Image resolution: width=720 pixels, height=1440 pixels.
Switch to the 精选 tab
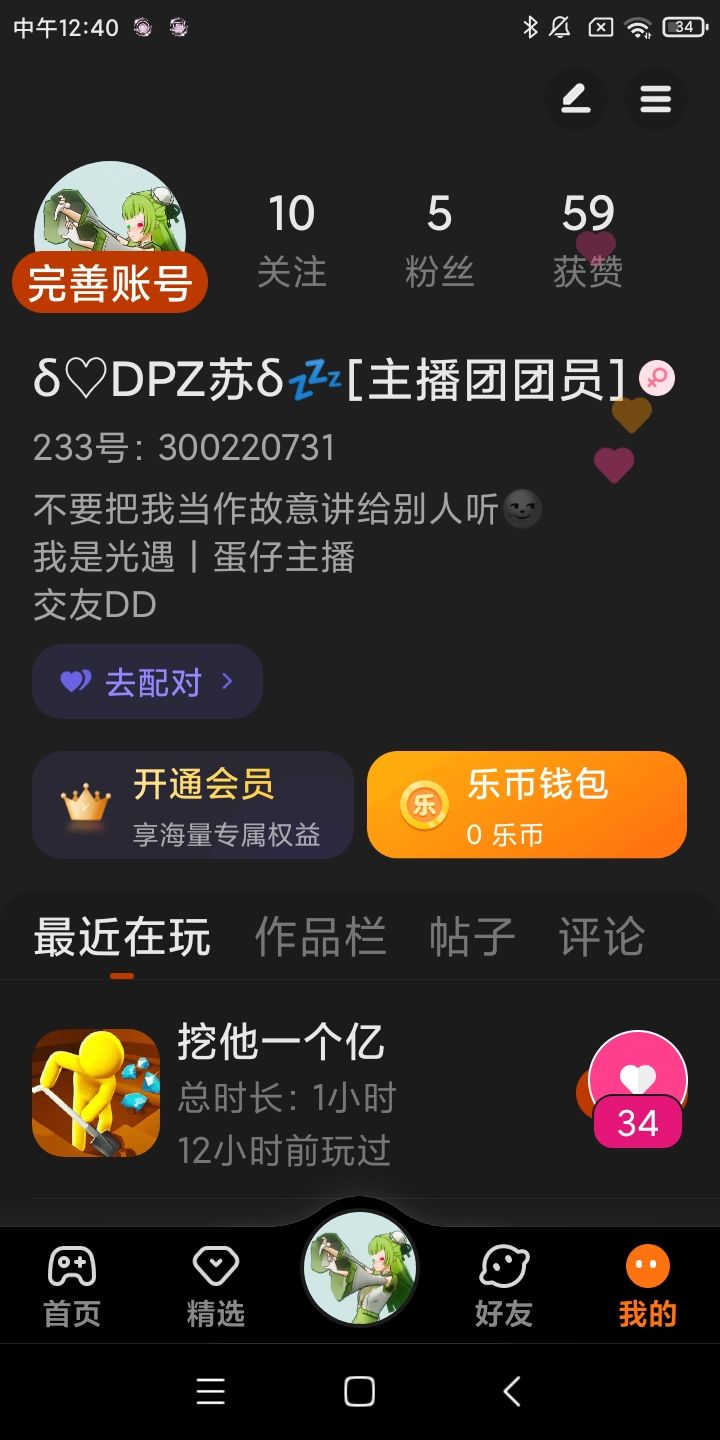(216, 1286)
